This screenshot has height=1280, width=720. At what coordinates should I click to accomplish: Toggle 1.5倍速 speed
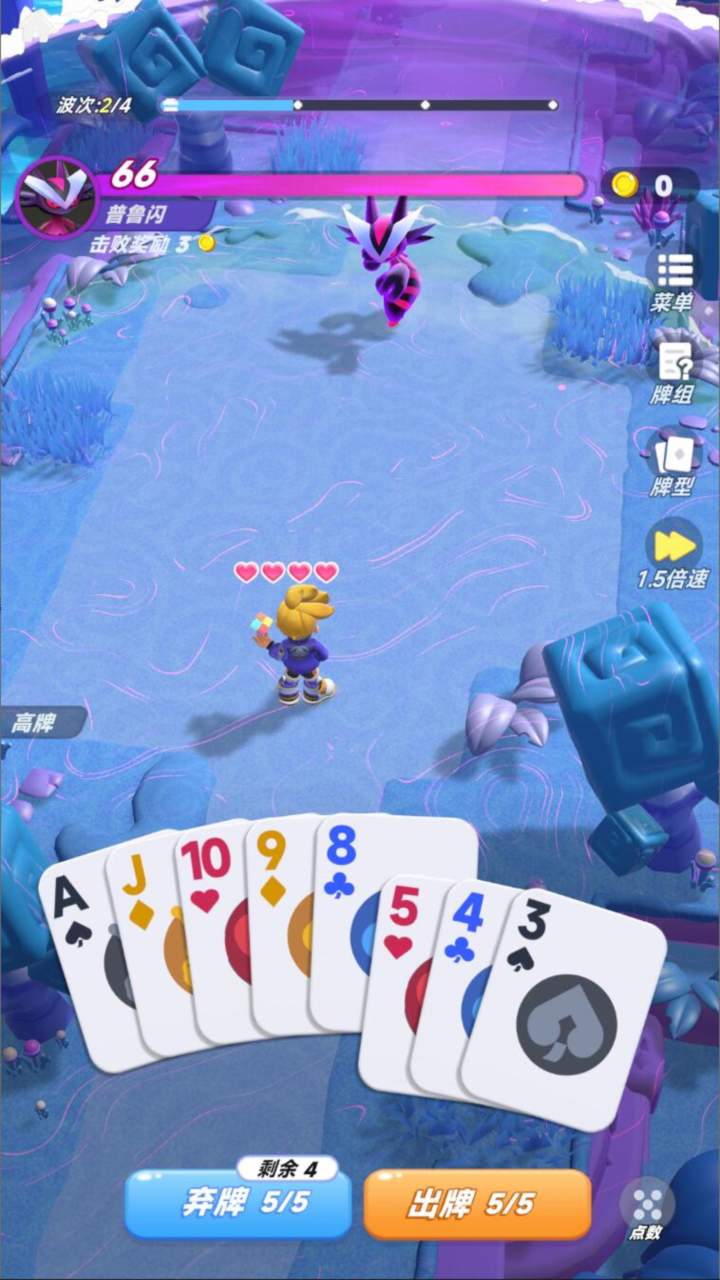click(674, 554)
